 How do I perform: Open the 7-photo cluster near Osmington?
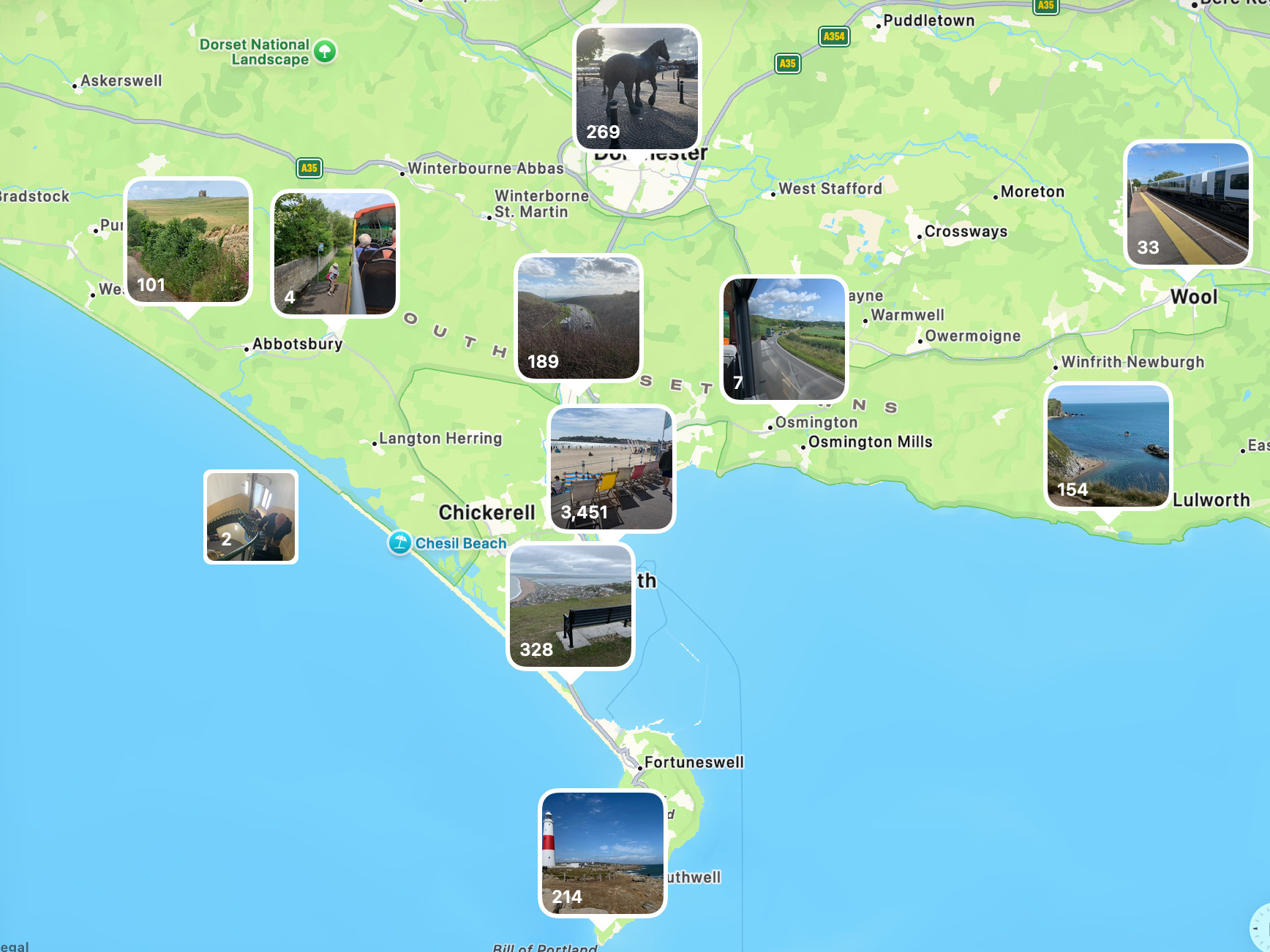(x=784, y=339)
